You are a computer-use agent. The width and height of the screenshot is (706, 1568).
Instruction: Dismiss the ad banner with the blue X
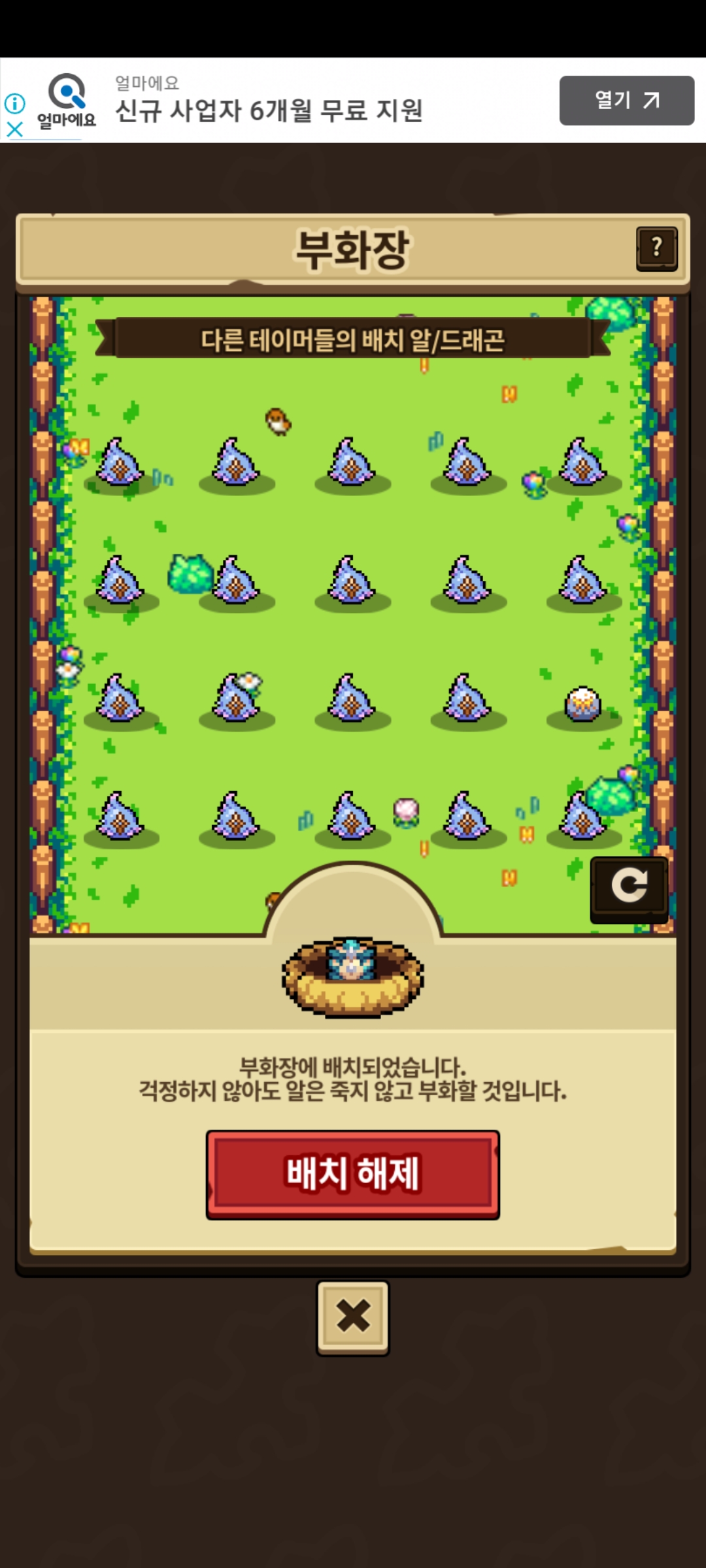pos(14,129)
